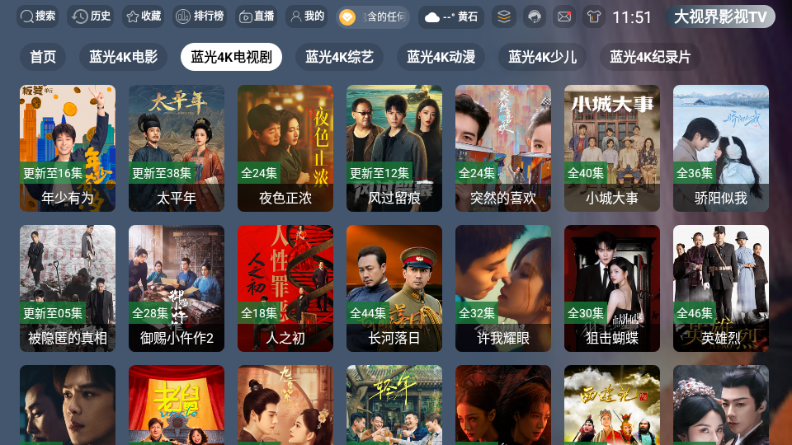The height and width of the screenshot is (445, 792).
Task: Open the shirt theme icon
Action: tap(594, 17)
